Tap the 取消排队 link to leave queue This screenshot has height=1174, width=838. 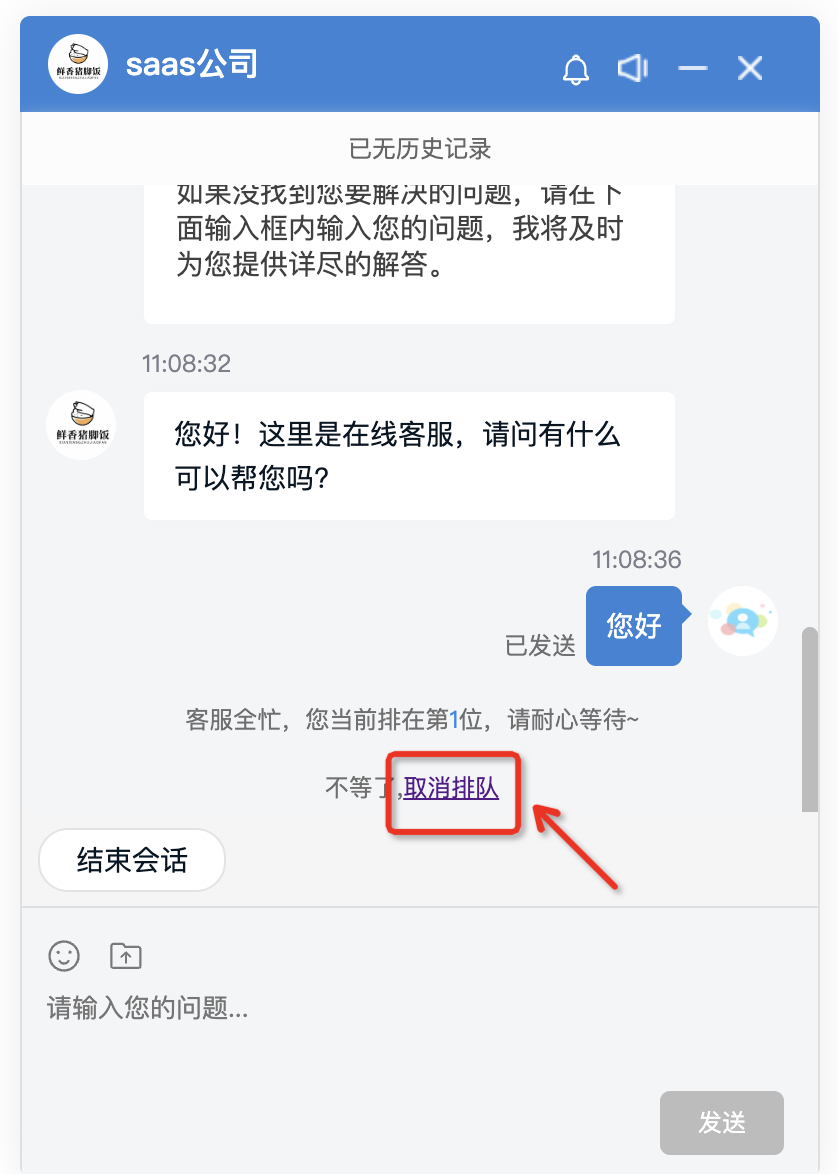click(x=451, y=788)
